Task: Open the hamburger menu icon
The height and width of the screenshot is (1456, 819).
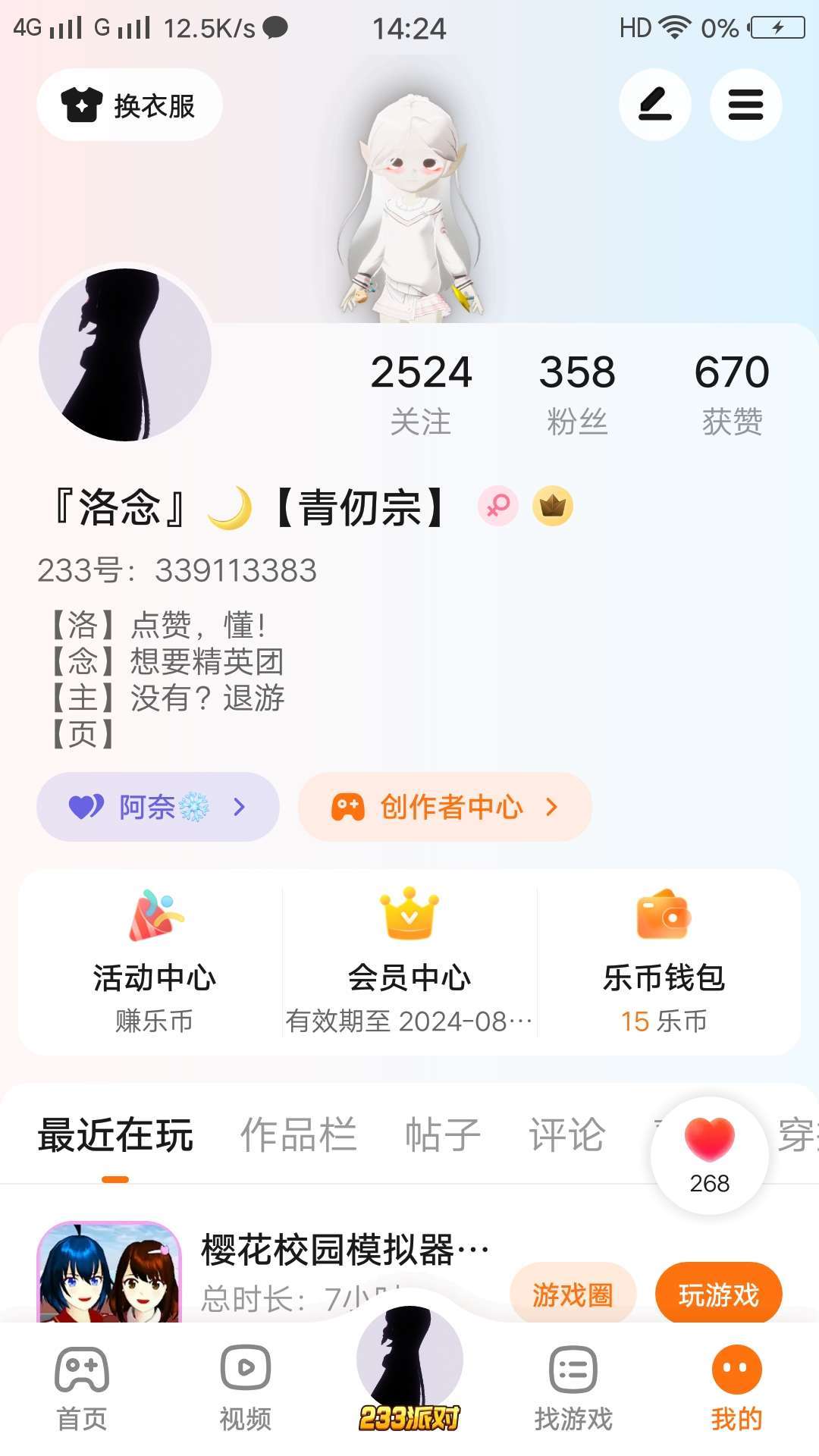Action: [745, 105]
